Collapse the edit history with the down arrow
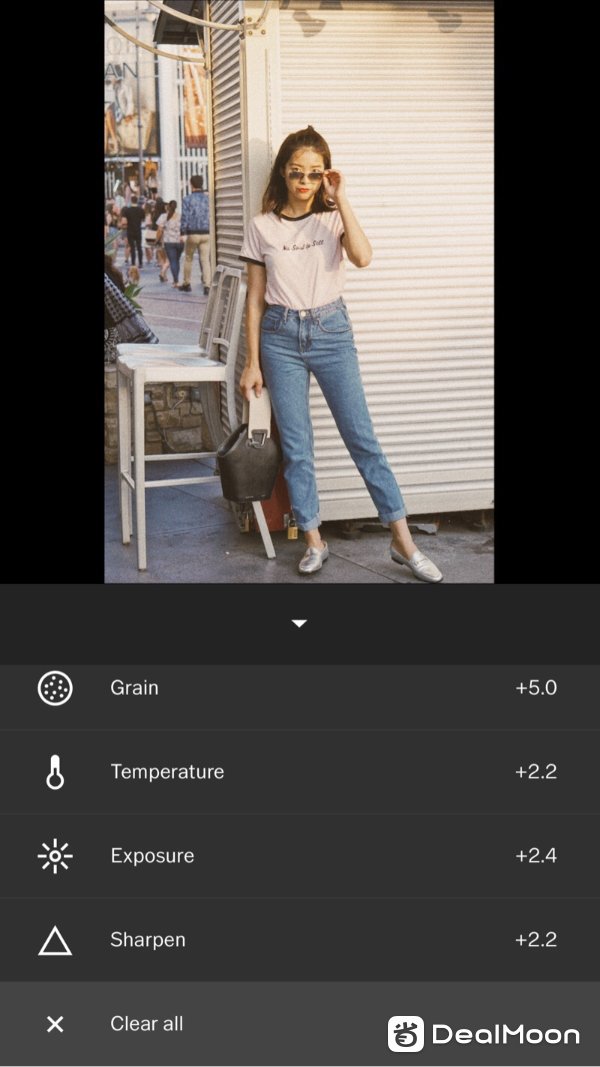This screenshot has width=600, height=1067. click(299, 623)
